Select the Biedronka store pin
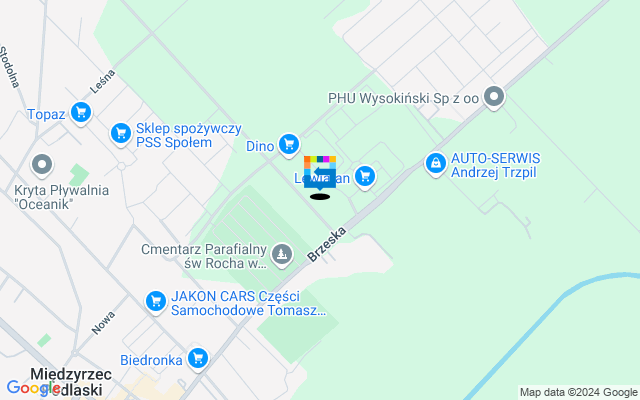Screen dimensions: 640x400 197,357
